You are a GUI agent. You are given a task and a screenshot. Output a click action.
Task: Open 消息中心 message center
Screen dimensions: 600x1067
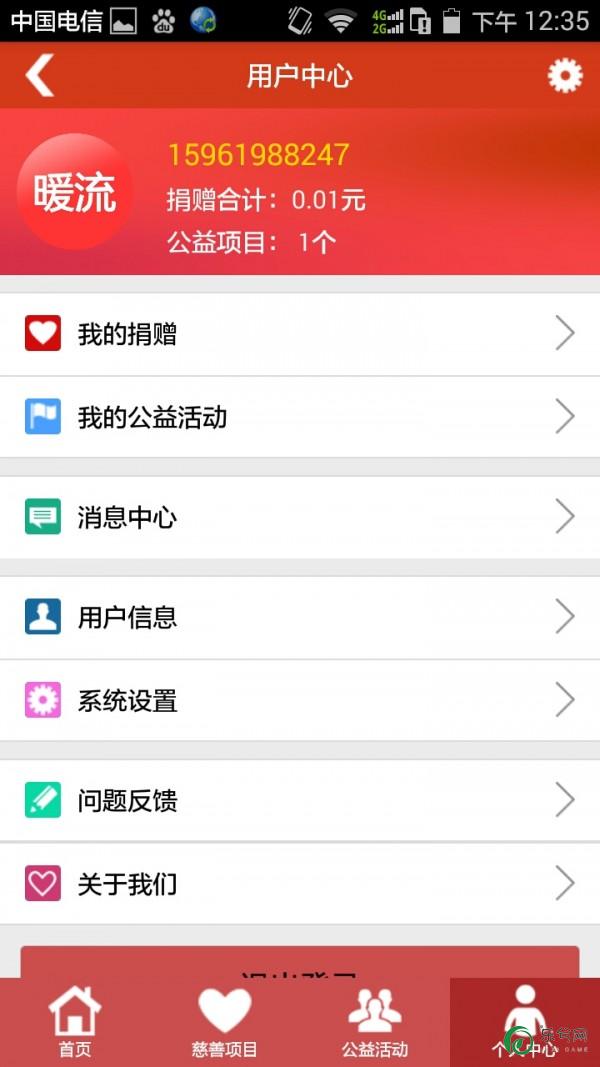pyautogui.click(x=300, y=517)
